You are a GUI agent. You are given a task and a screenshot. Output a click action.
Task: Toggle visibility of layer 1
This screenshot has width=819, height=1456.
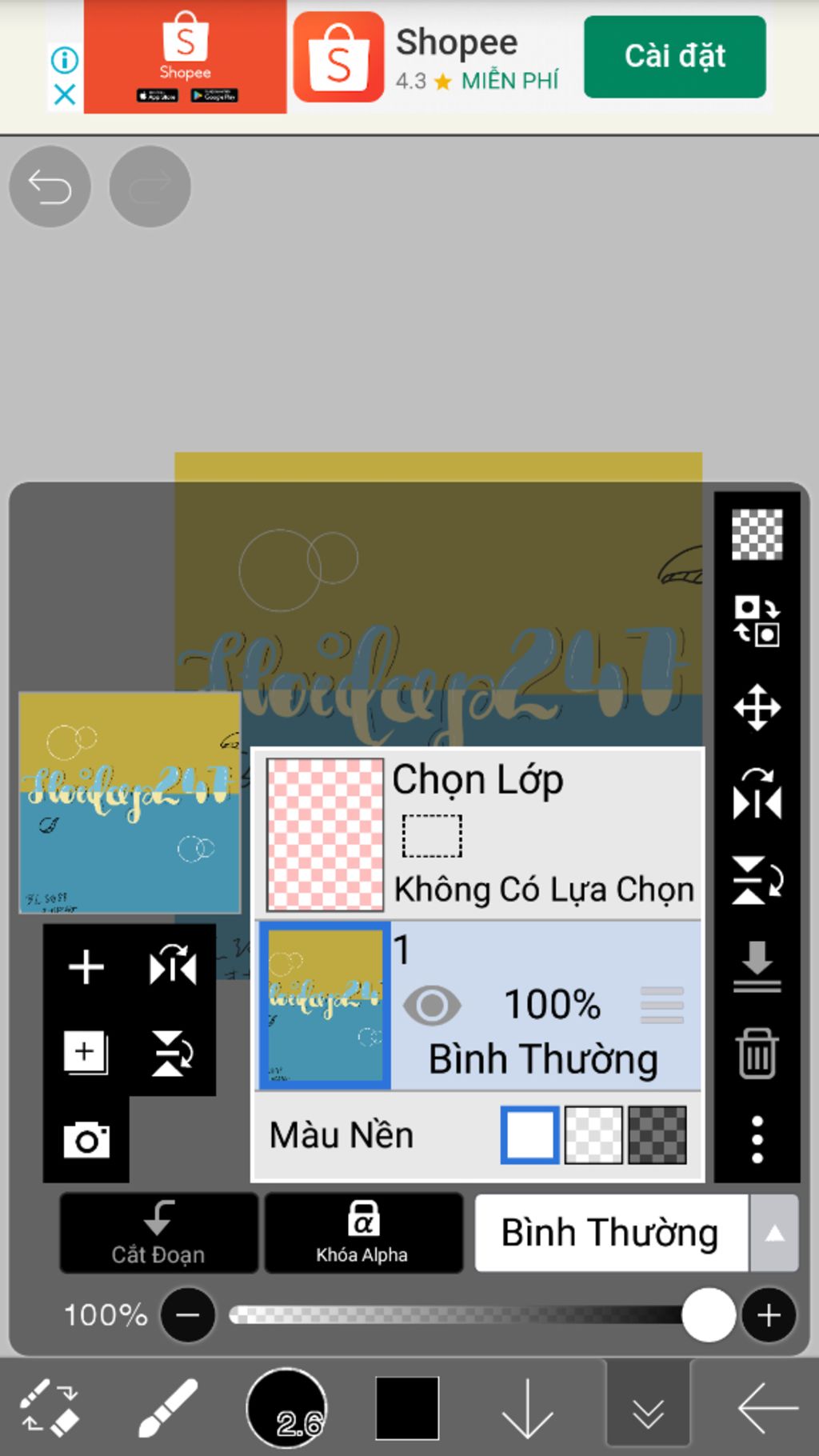click(432, 1006)
